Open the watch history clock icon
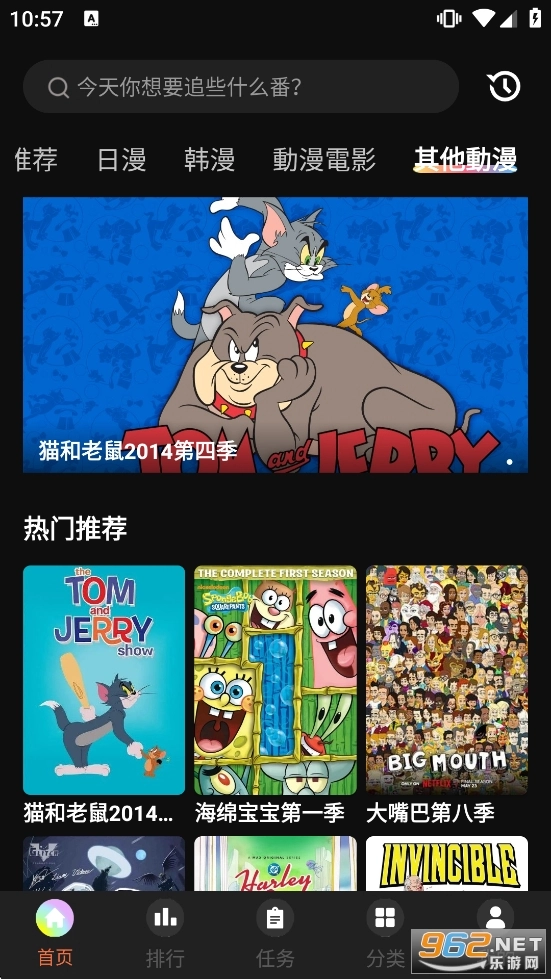551x979 pixels. 504,86
